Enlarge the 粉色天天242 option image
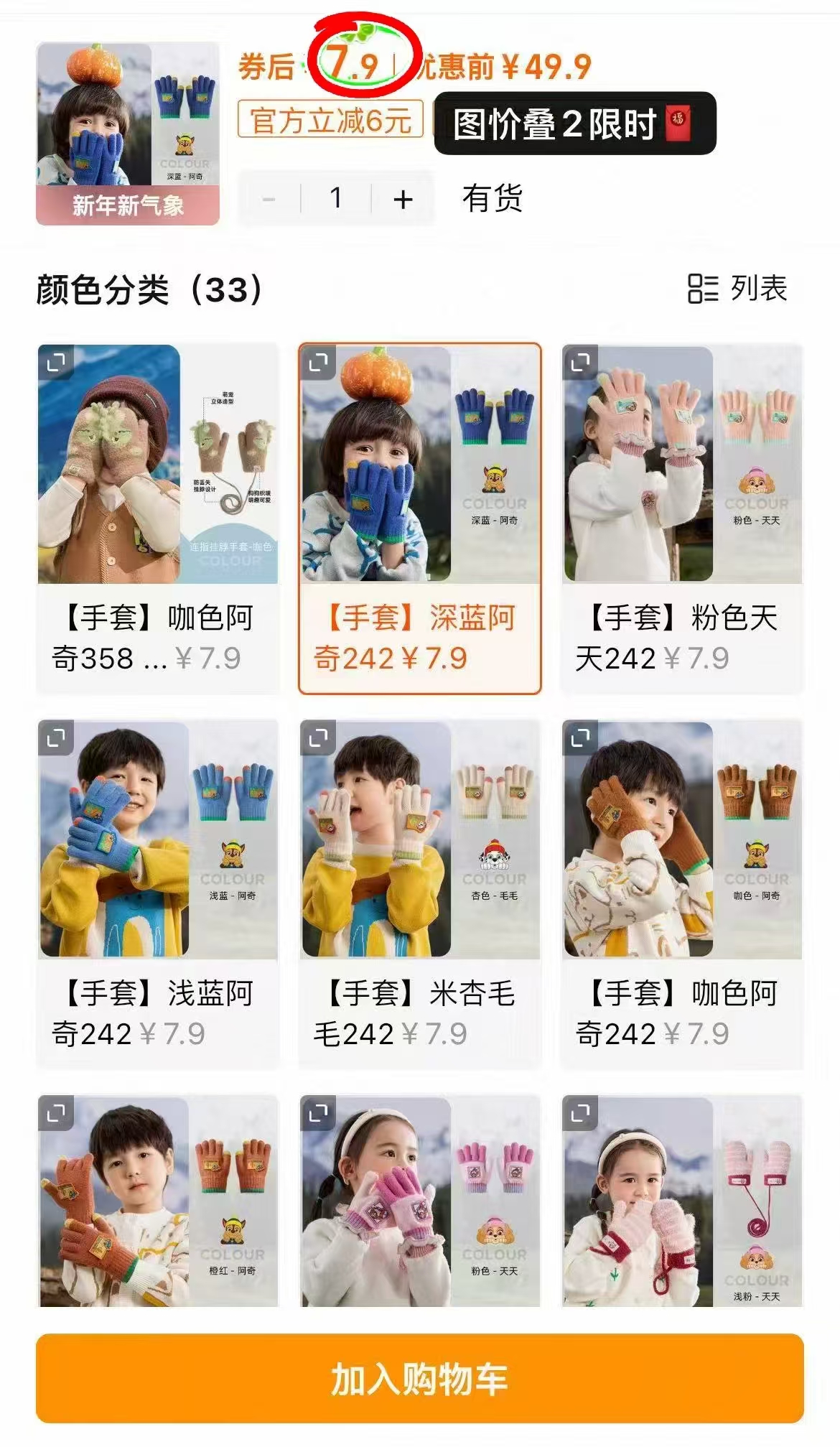The width and height of the screenshot is (840, 1447). coord(580,363)
